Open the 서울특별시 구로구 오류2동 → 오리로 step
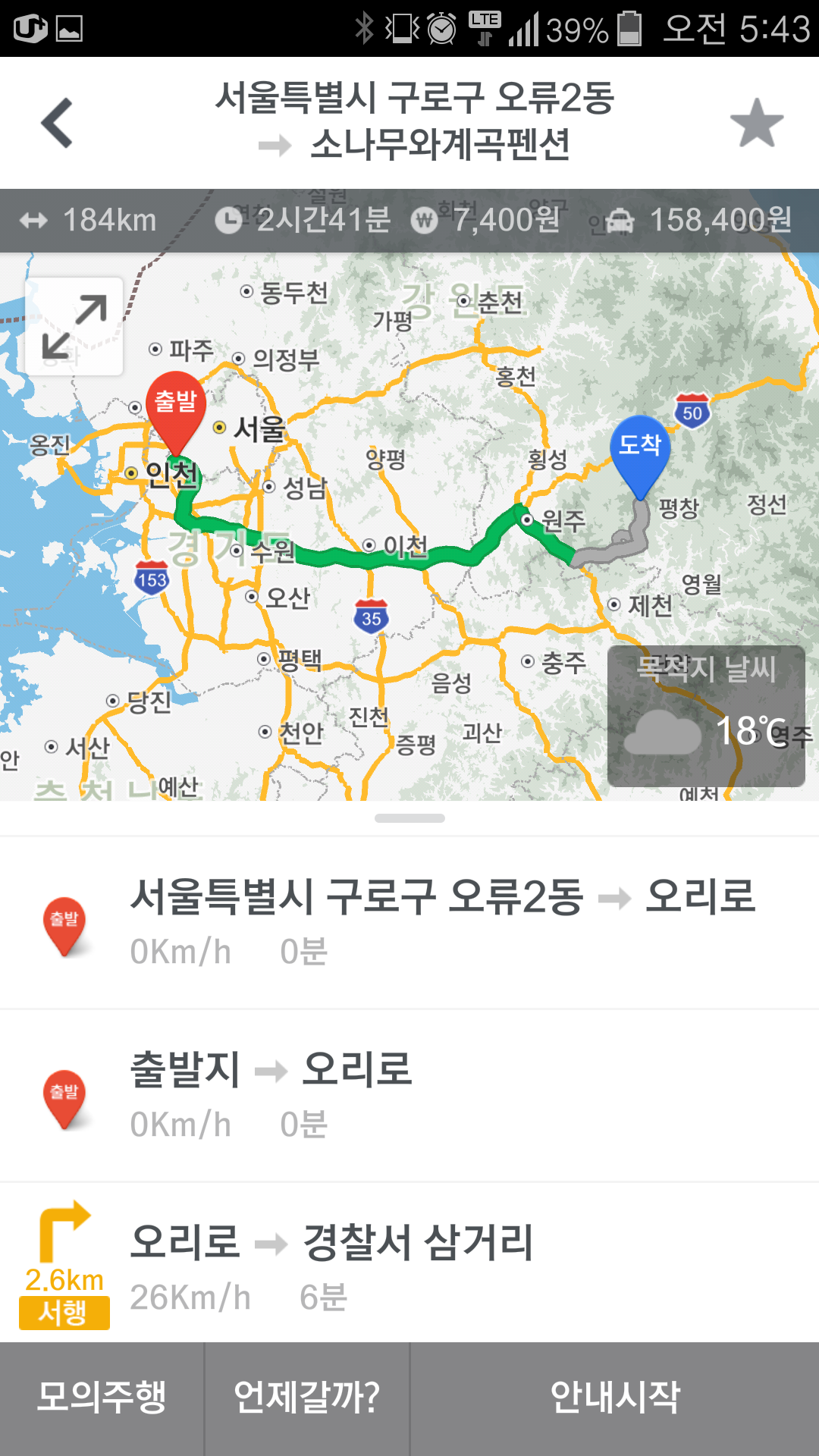Image resolution: width=819 pixels, height=1456 pixels. (409, 921)
